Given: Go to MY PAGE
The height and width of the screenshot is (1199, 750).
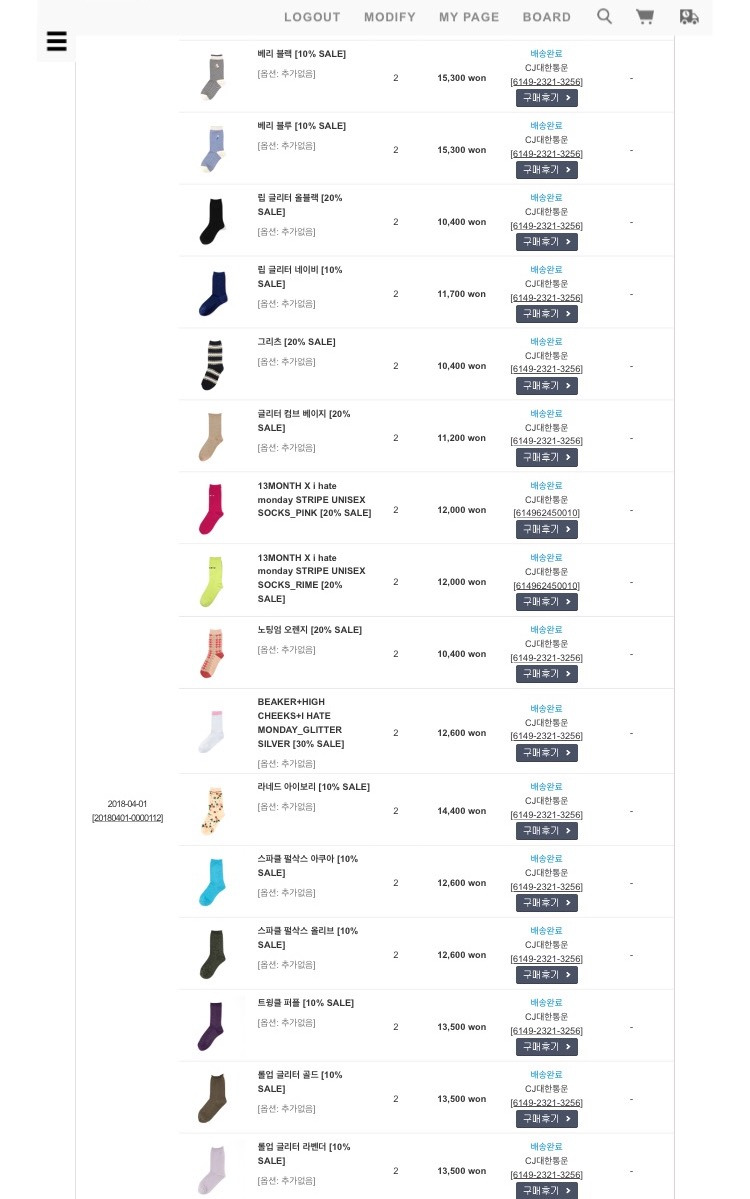Looking at the screenshot, I should coord(469,17).
